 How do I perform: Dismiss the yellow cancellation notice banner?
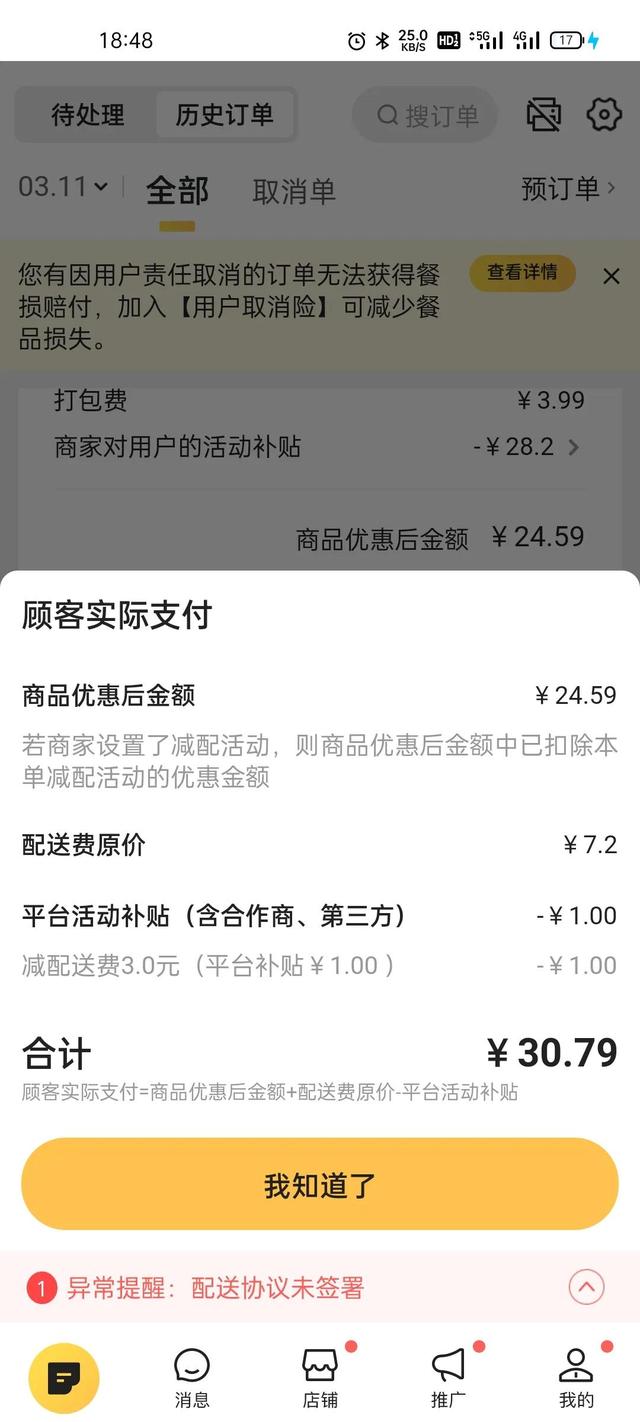pos(612,276)
